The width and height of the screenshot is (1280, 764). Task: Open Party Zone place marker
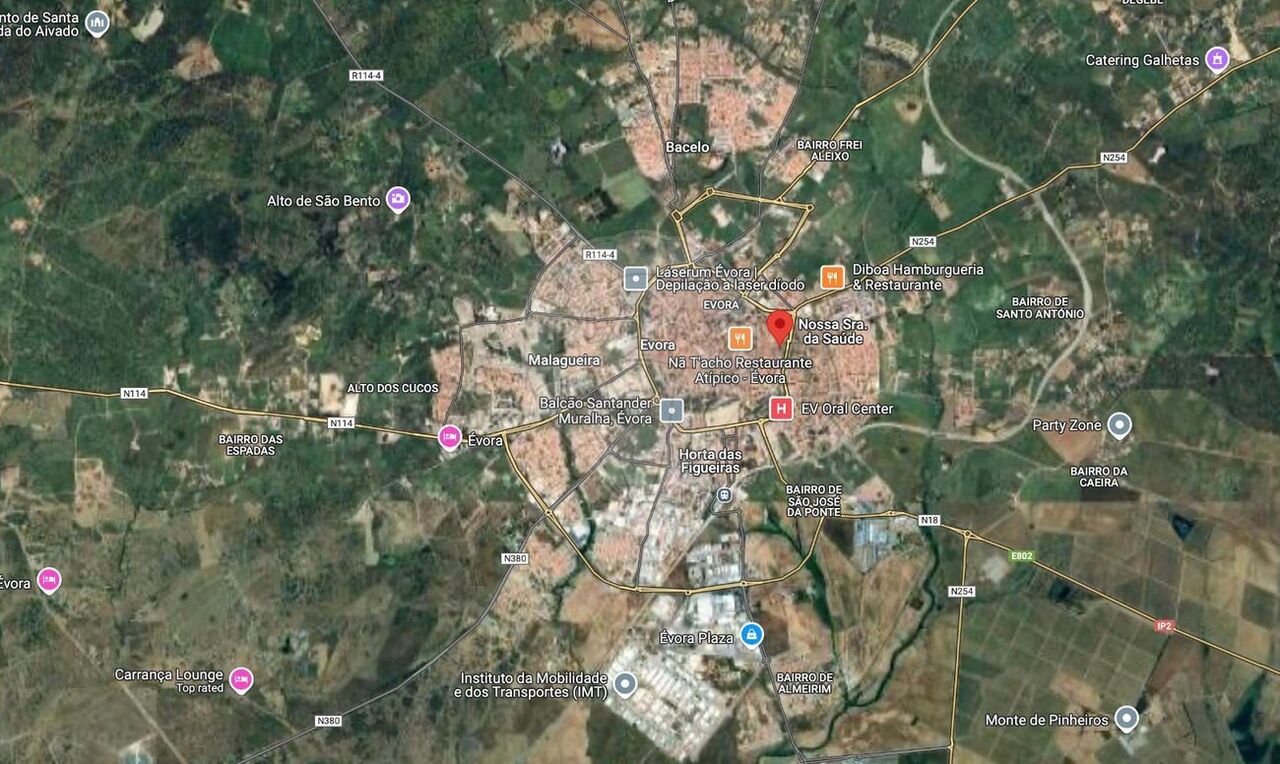(x=1120, y=425)
